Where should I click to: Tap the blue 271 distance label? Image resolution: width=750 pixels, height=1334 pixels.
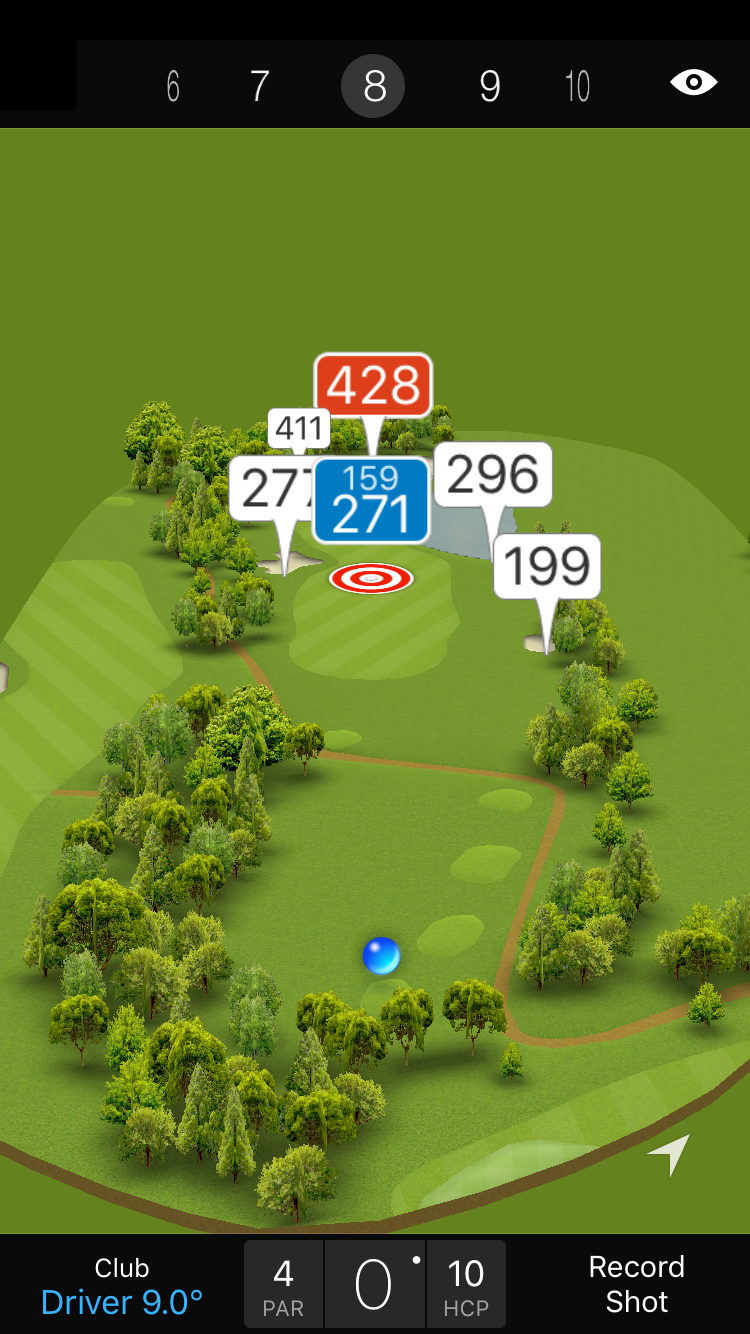tap(371, 501)
